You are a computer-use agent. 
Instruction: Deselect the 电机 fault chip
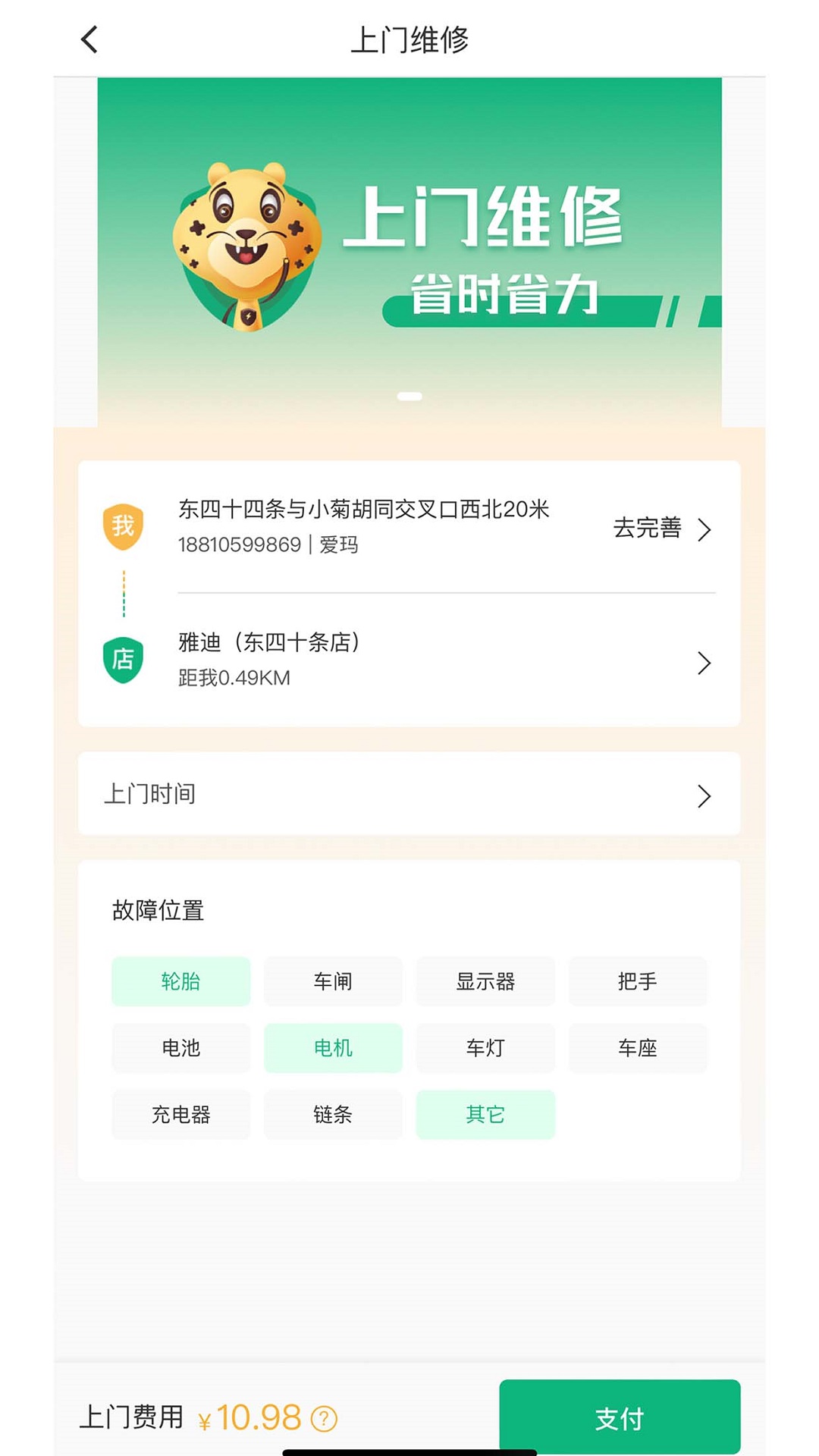click(x=333, y=1048)
